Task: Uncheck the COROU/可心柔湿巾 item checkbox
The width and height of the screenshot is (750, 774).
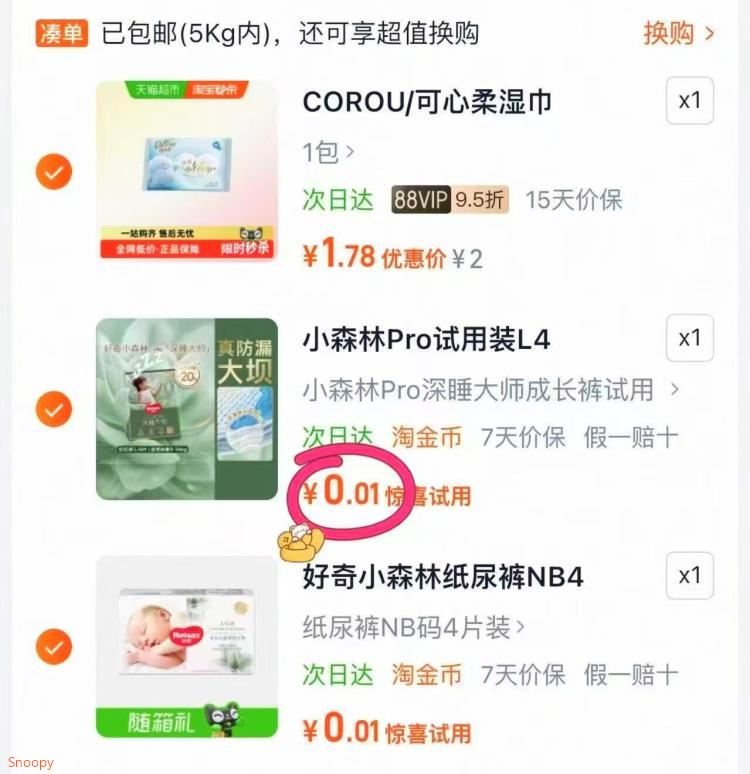Action: coord(54,171)
